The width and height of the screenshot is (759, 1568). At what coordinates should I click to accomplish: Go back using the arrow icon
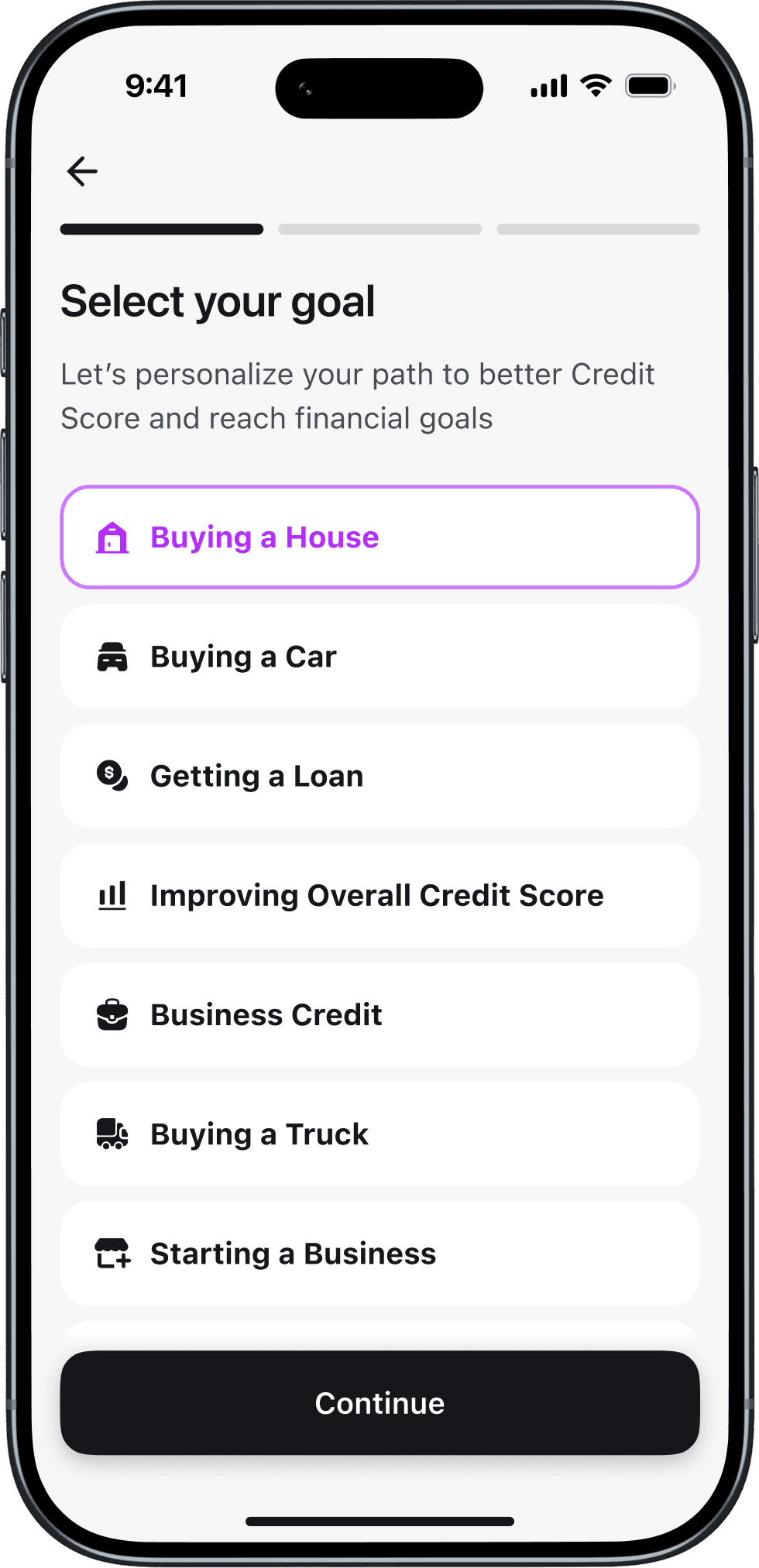point(82,171)
